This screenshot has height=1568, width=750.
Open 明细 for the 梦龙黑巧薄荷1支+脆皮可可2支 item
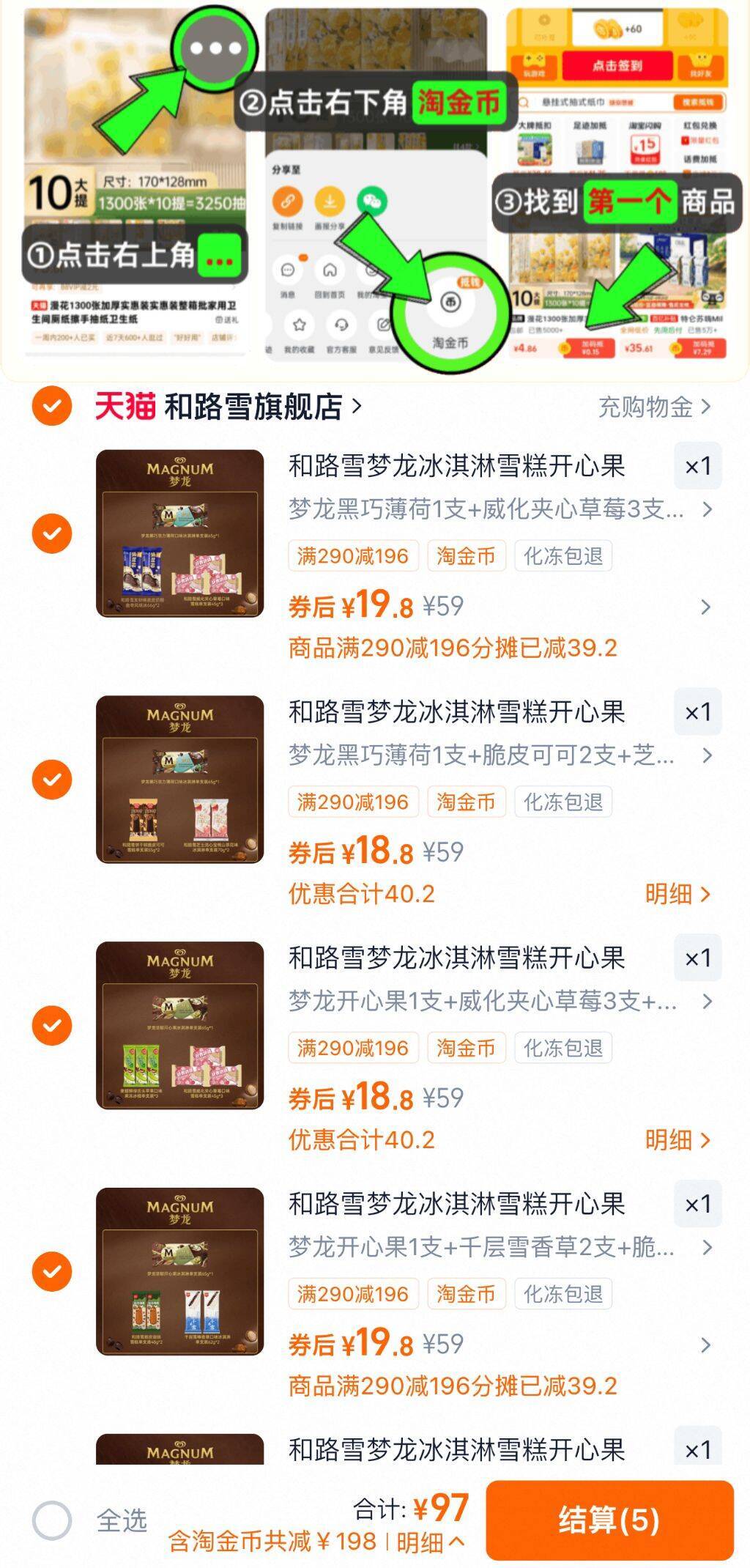pos(677,894)
